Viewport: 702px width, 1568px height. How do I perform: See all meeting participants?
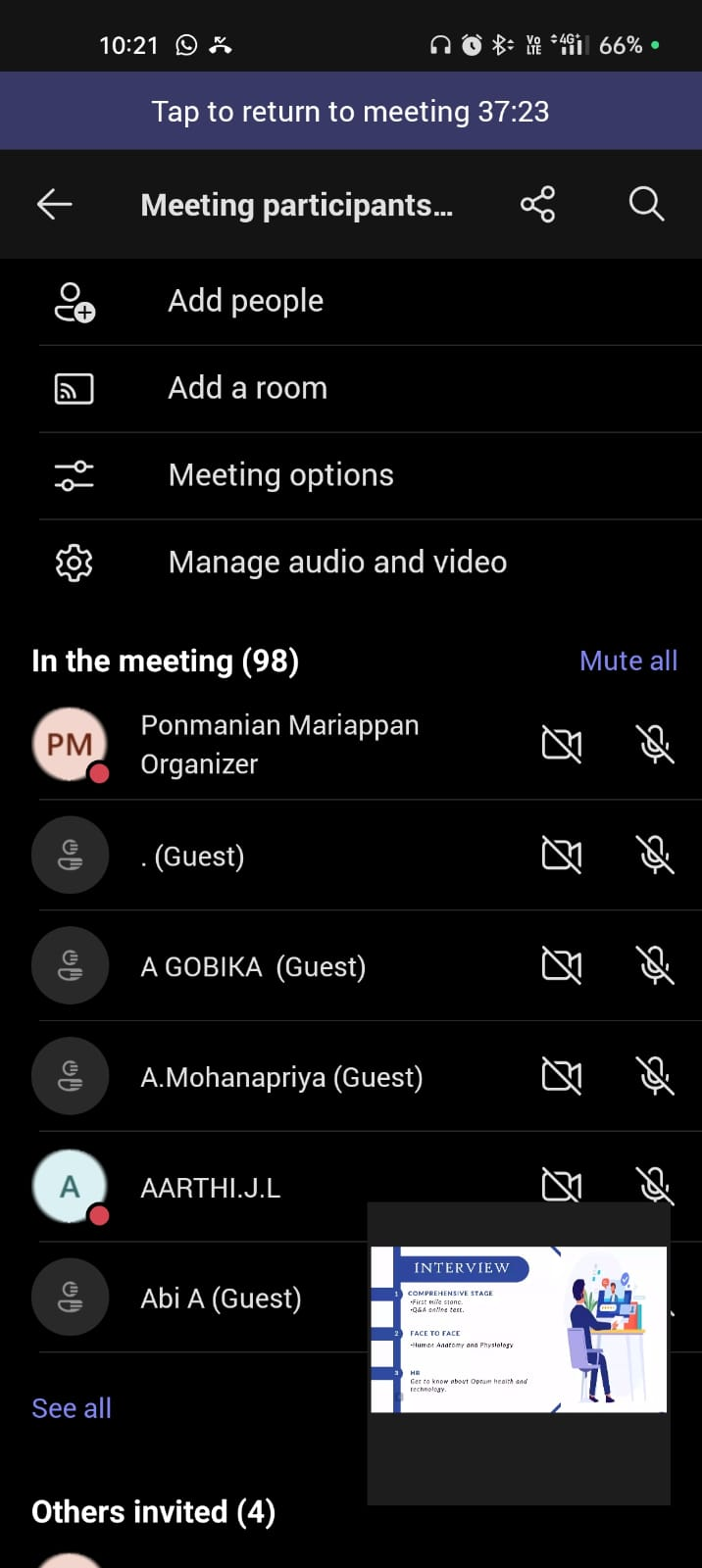72,1408
